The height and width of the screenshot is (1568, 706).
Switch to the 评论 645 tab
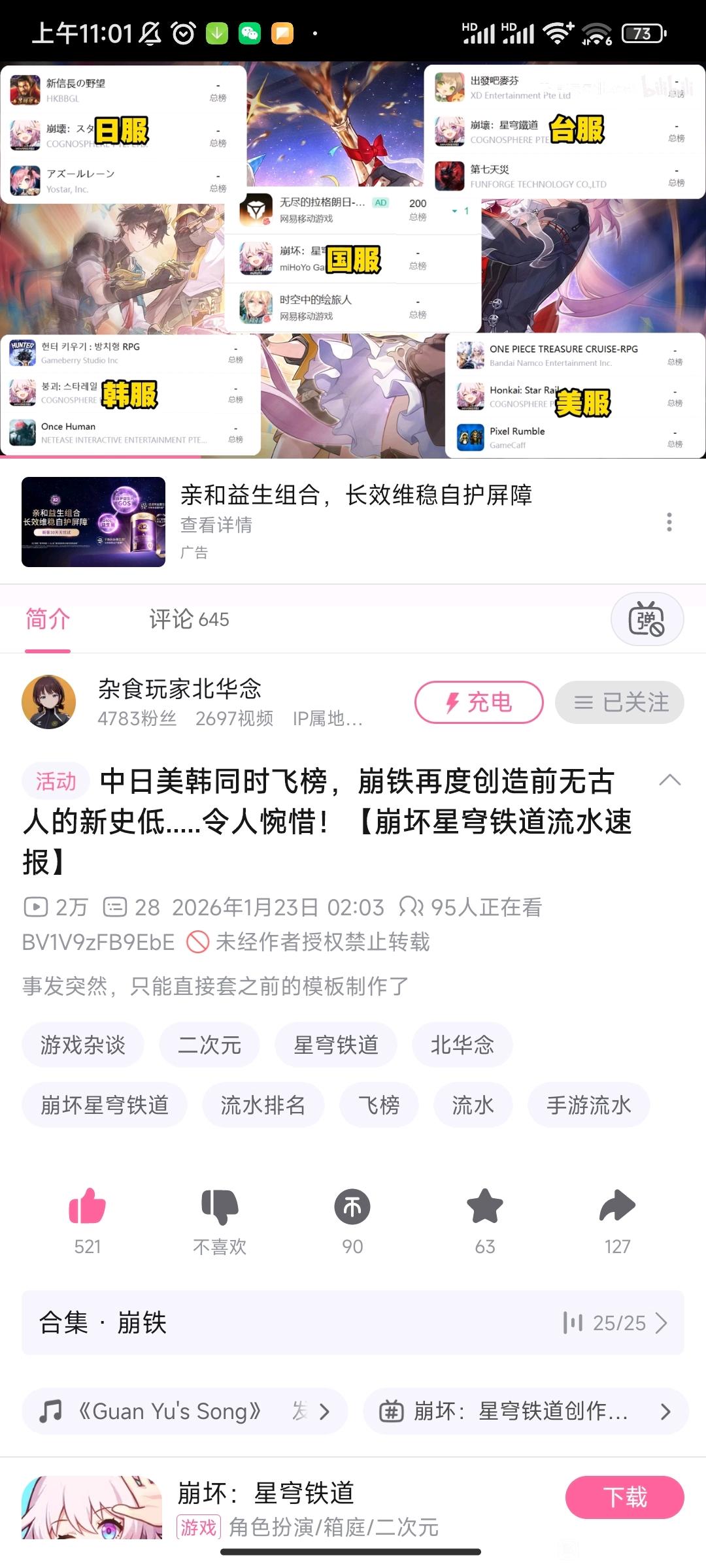[189, 619]
